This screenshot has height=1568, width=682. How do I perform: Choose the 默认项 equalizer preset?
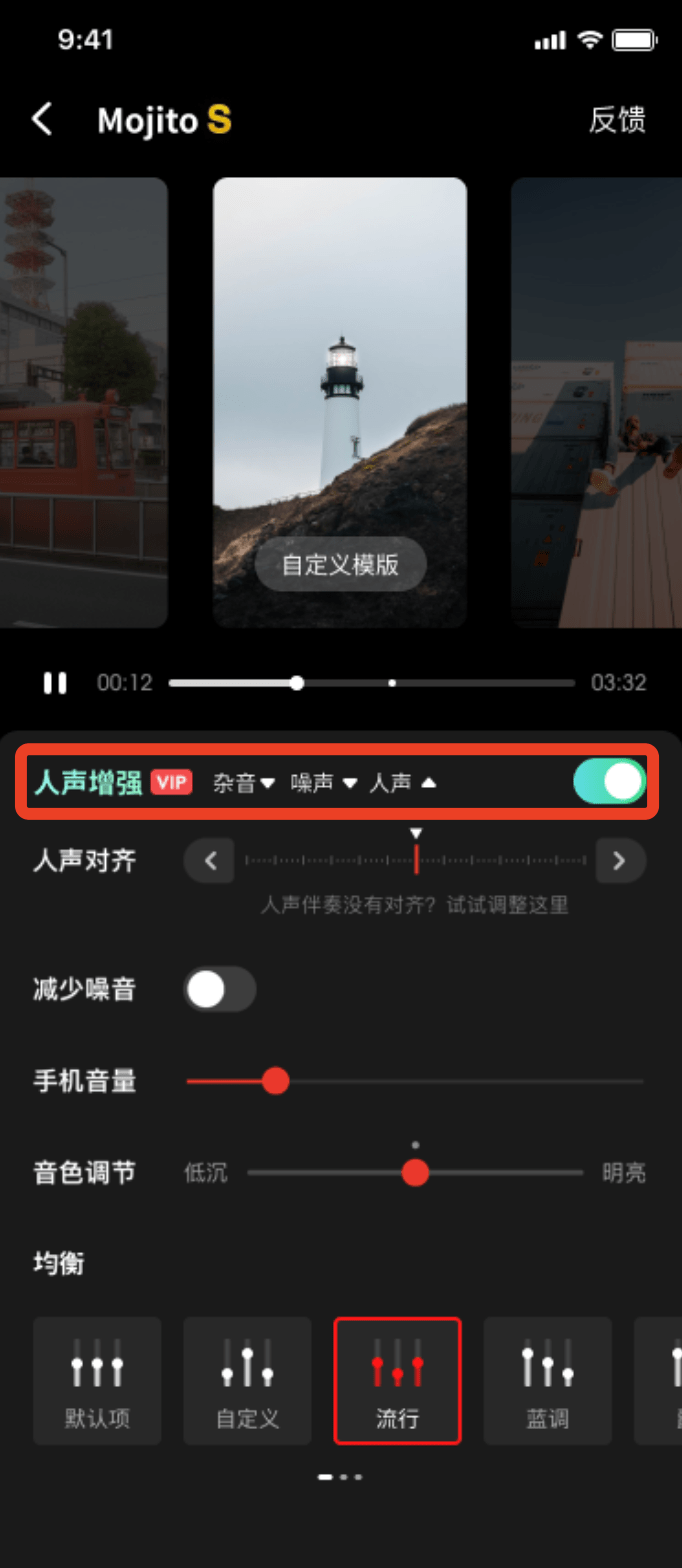click(97, 1380)
